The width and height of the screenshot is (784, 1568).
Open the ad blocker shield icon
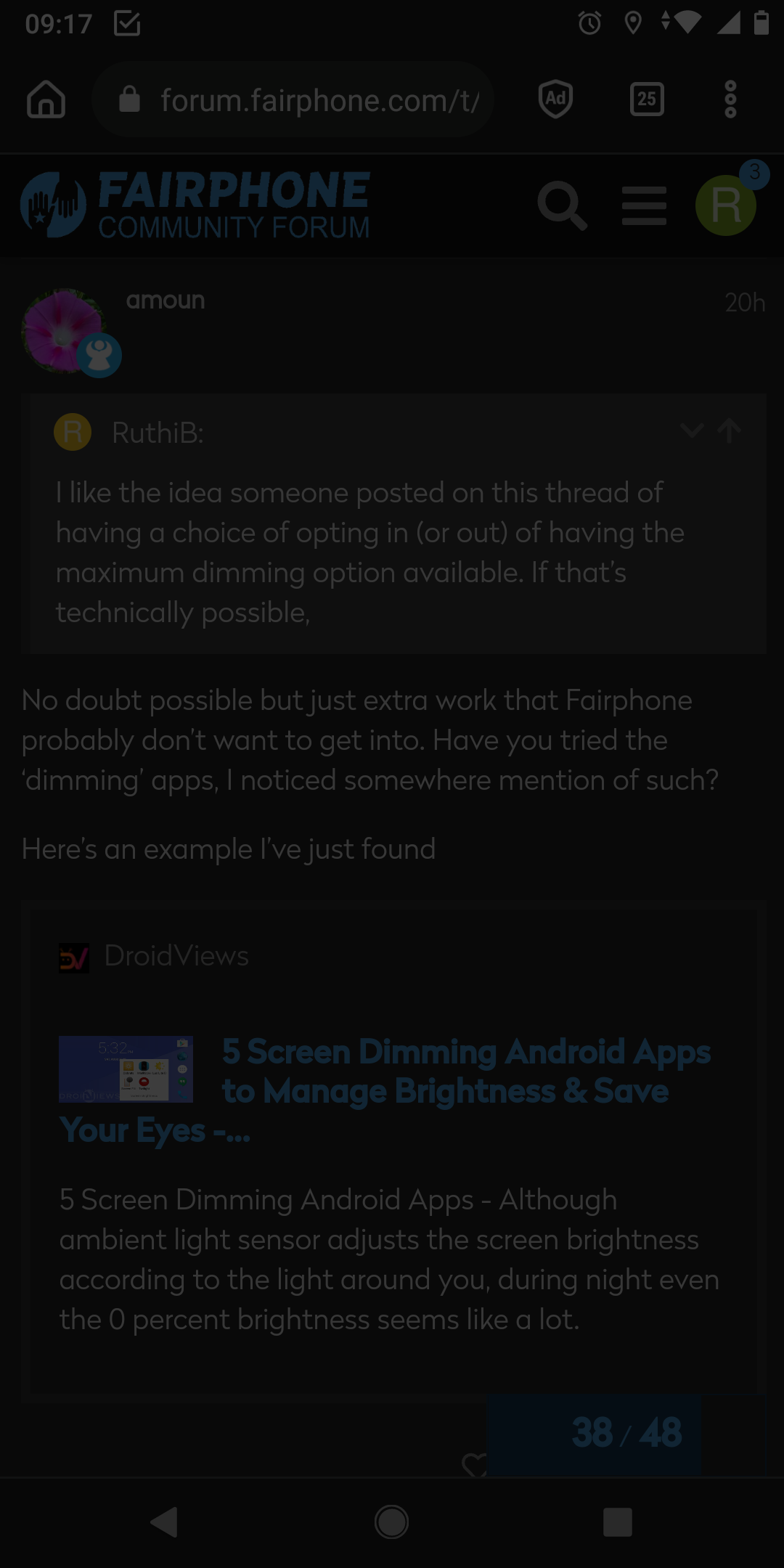point(555,99)
